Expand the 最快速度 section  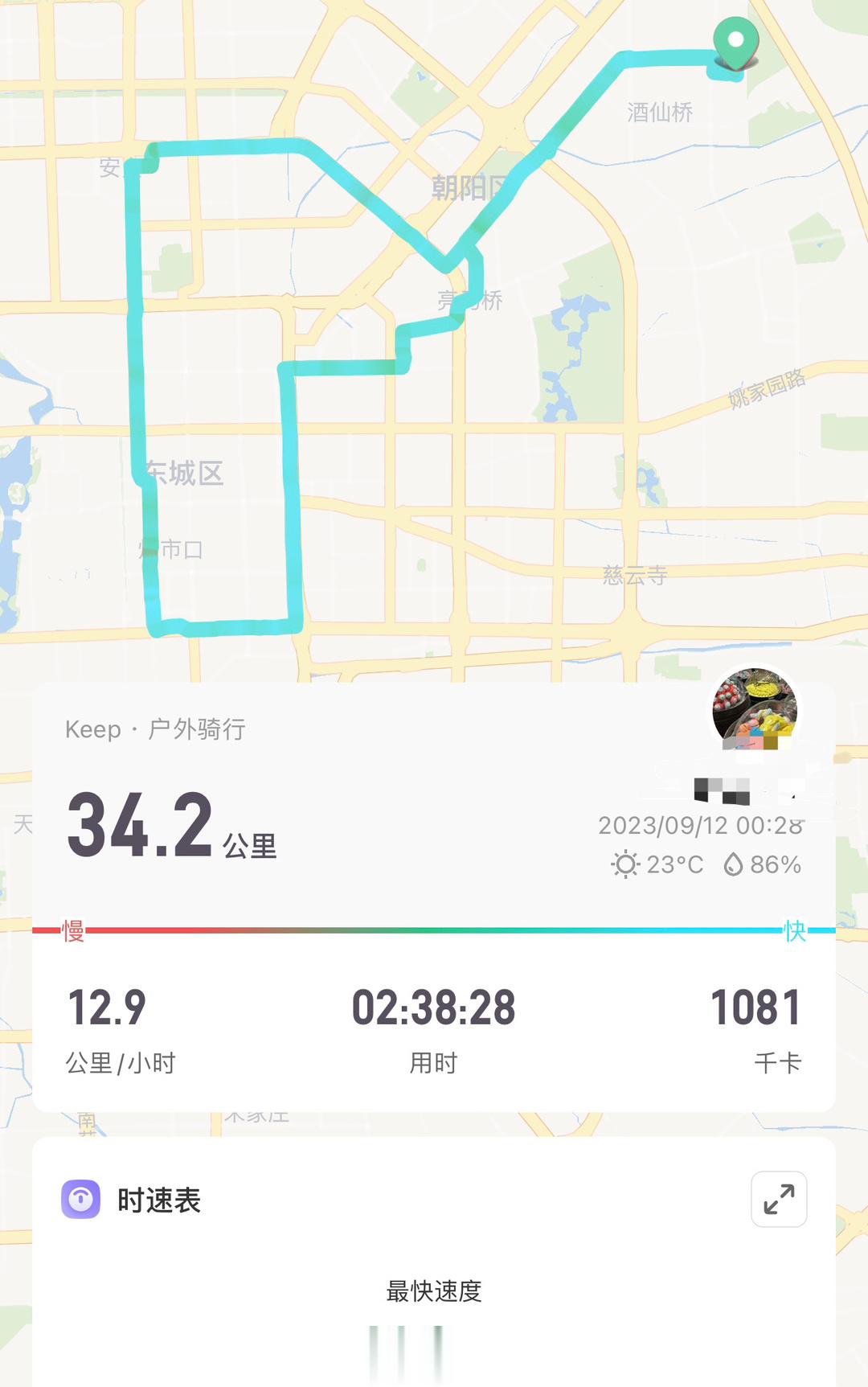pyautogui.click(x=434, y=1287)
